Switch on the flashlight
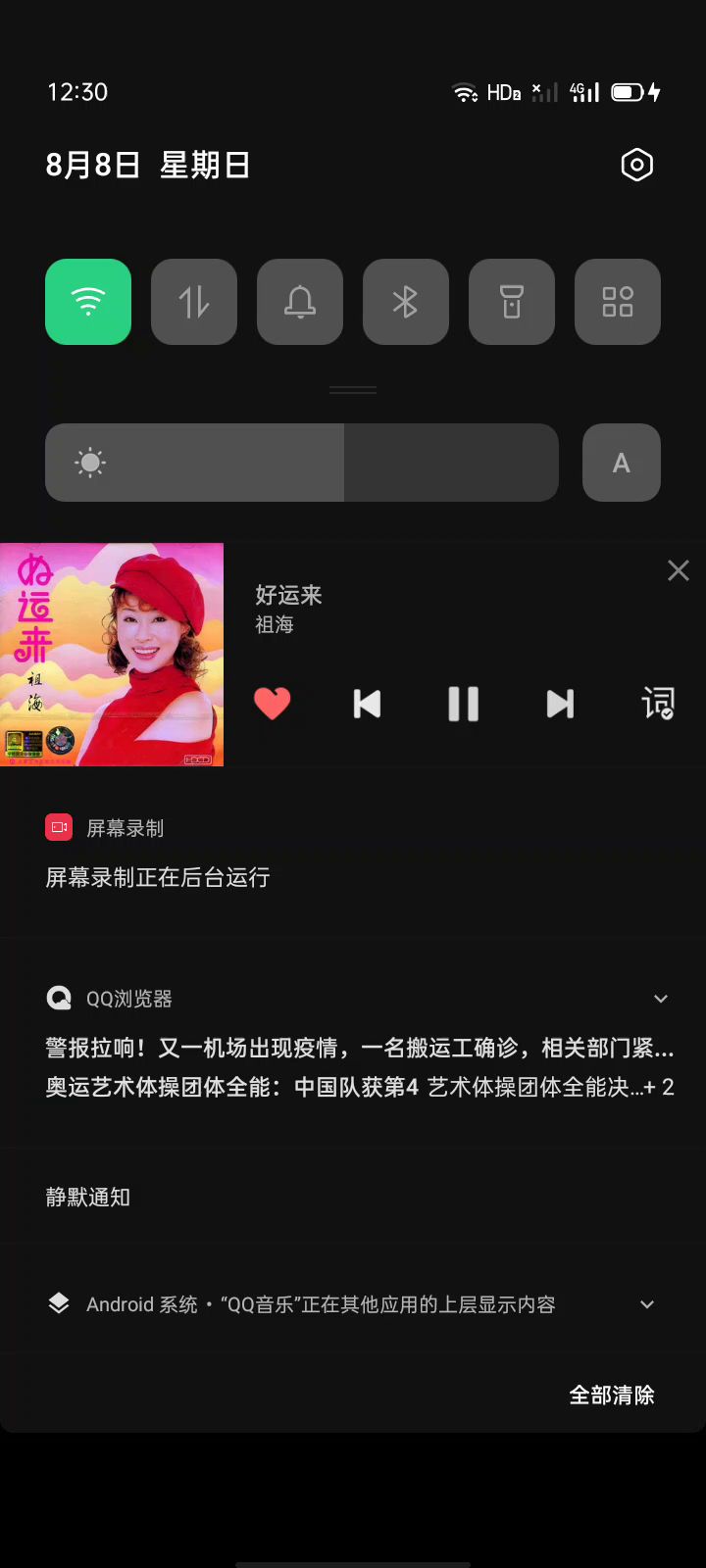 click(x=512, y=302)
